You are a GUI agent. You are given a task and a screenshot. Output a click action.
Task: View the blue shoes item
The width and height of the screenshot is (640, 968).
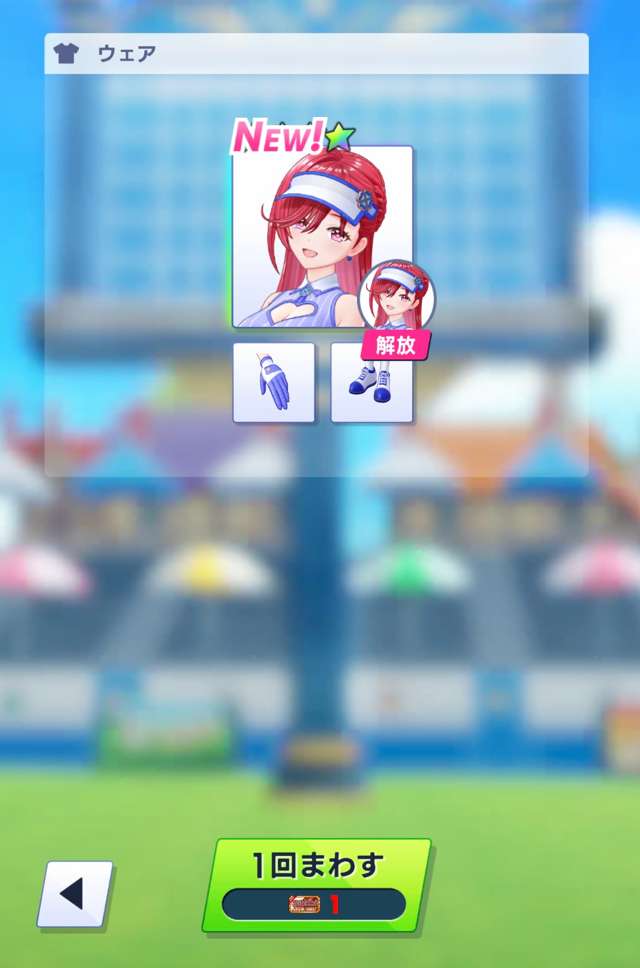372,383
